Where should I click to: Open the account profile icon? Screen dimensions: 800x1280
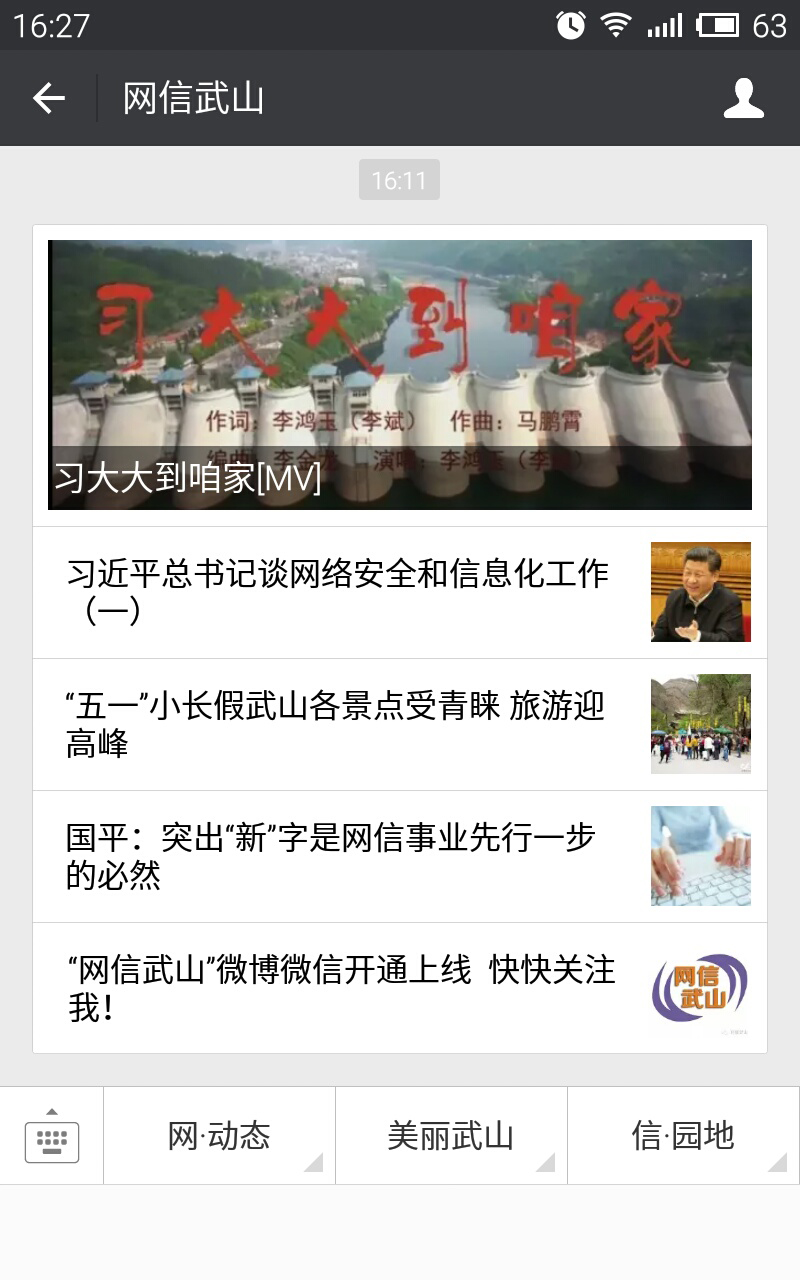[743, 98]
